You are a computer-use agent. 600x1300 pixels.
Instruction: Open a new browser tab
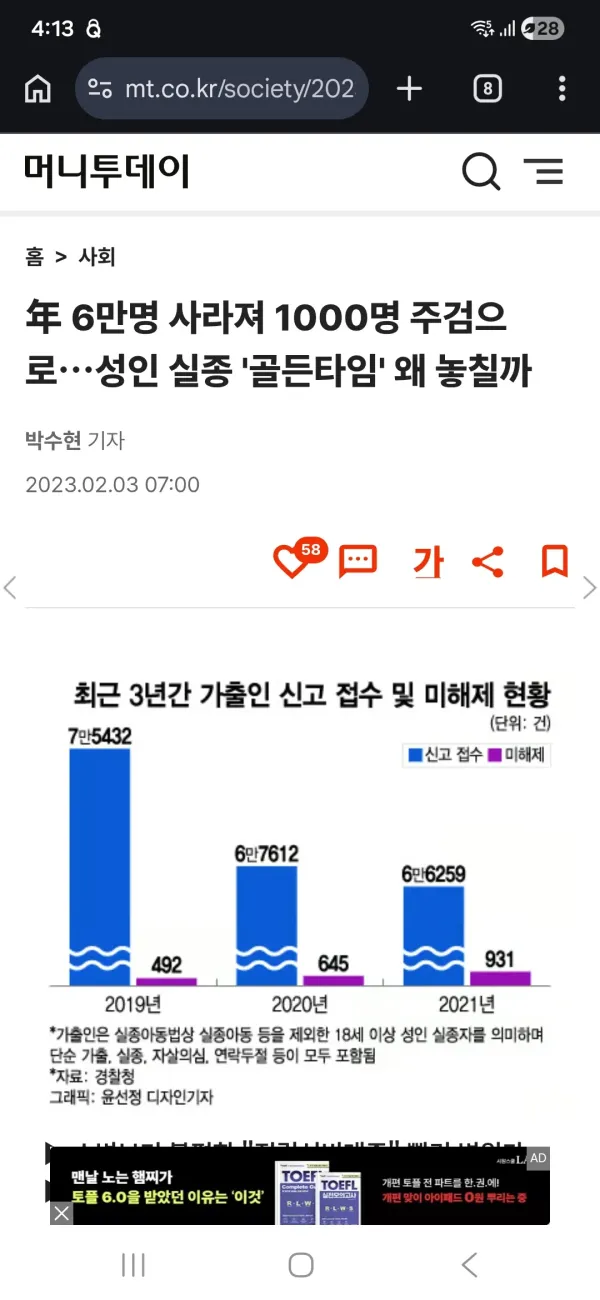point(409,89)
